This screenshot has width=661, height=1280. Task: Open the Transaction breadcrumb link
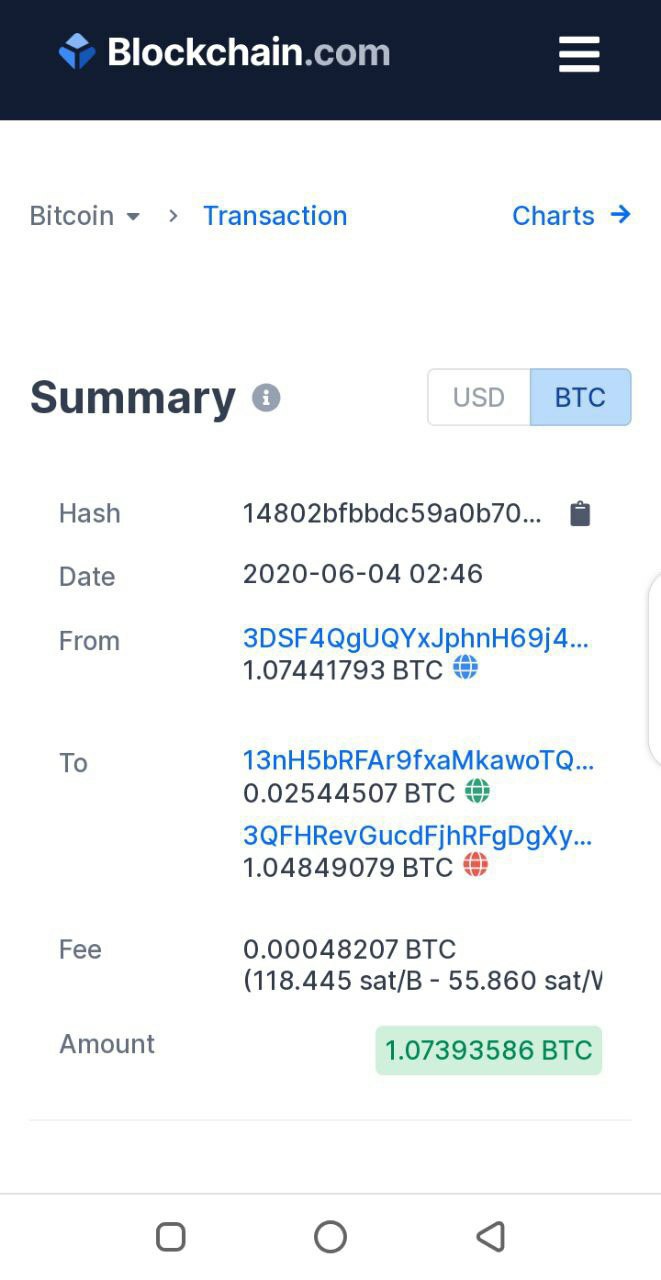click(275, 216)
